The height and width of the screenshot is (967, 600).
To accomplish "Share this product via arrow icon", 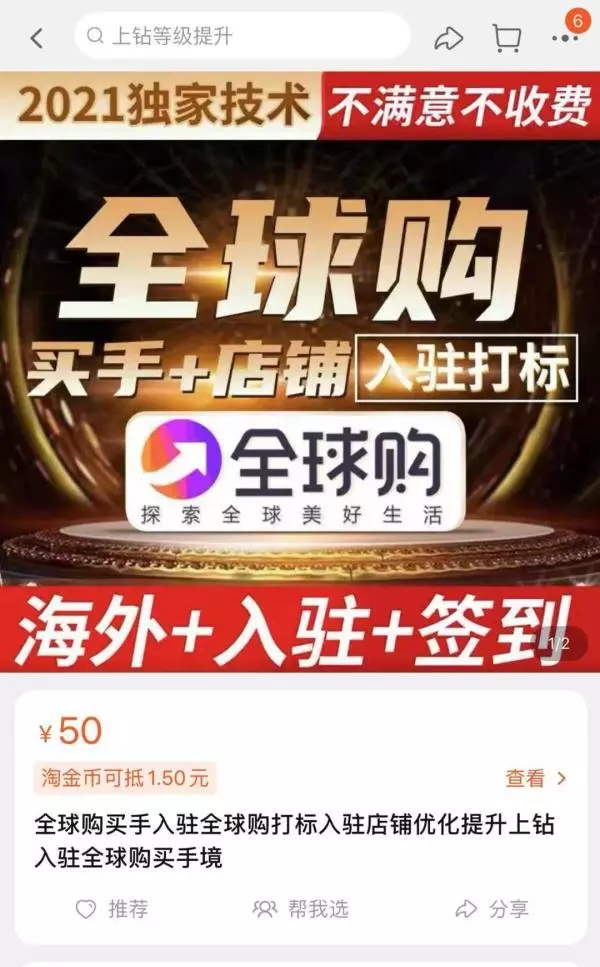I will click(x=448, y=38).
